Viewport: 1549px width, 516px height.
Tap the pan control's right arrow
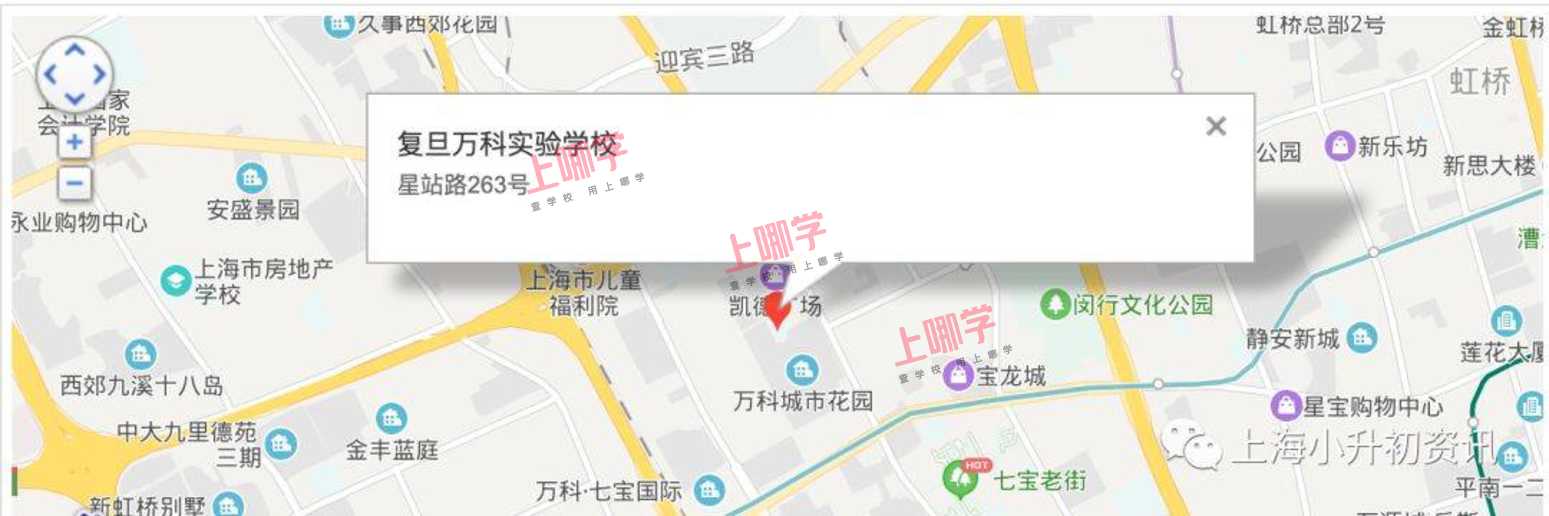tap(98, 74)
